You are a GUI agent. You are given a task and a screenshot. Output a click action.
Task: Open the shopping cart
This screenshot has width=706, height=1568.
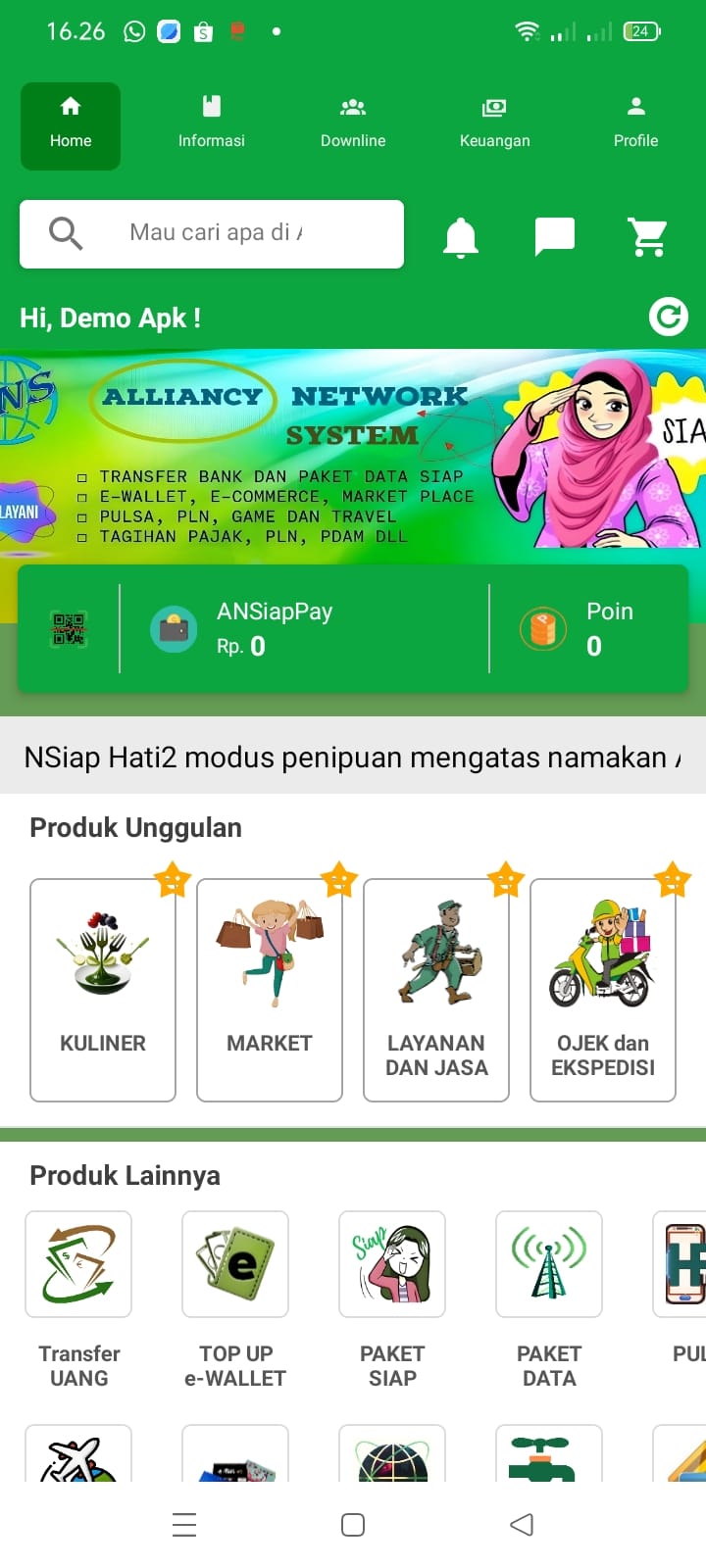pyautogui.click(x=647, y=235)
